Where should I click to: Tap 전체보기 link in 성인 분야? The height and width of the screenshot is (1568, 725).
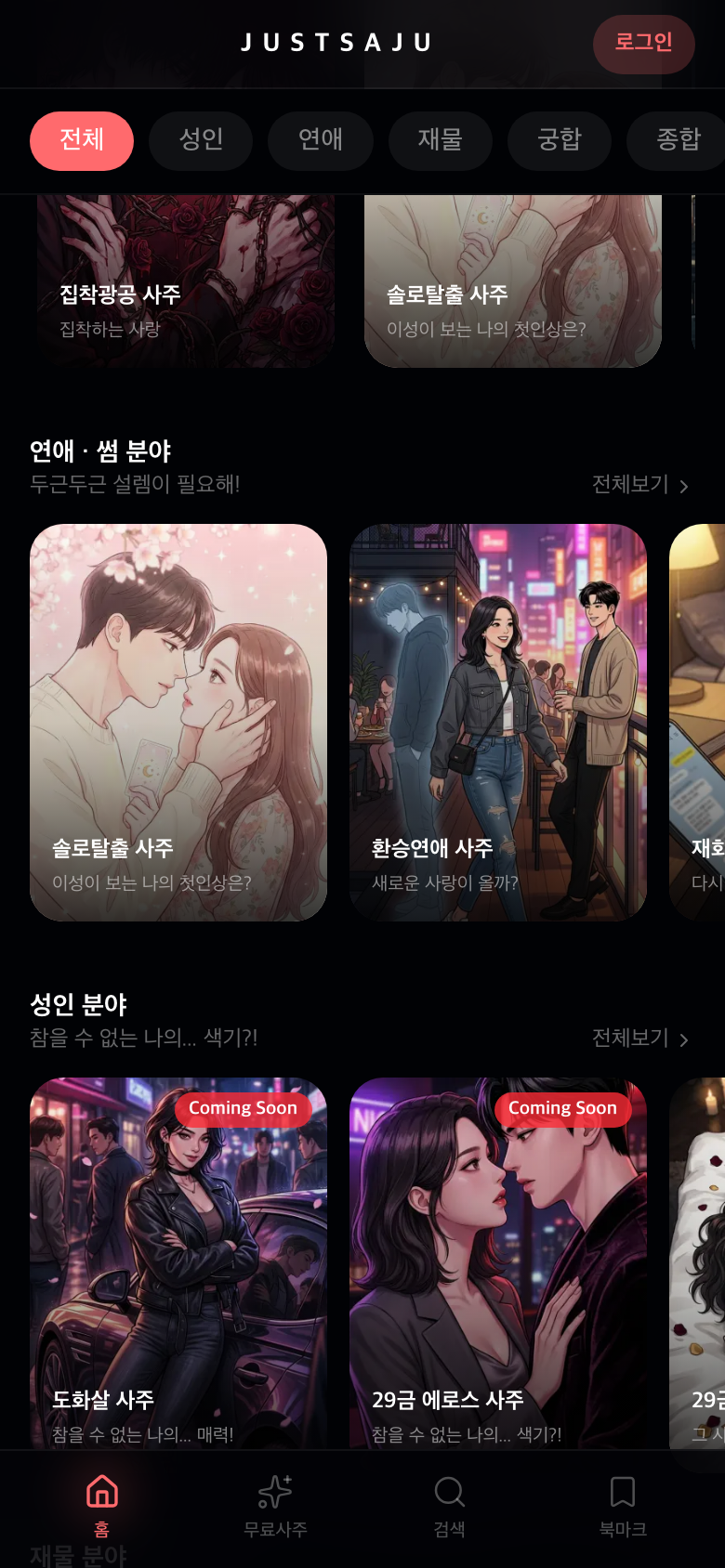pyautogui.click(x=630, y=1038)
